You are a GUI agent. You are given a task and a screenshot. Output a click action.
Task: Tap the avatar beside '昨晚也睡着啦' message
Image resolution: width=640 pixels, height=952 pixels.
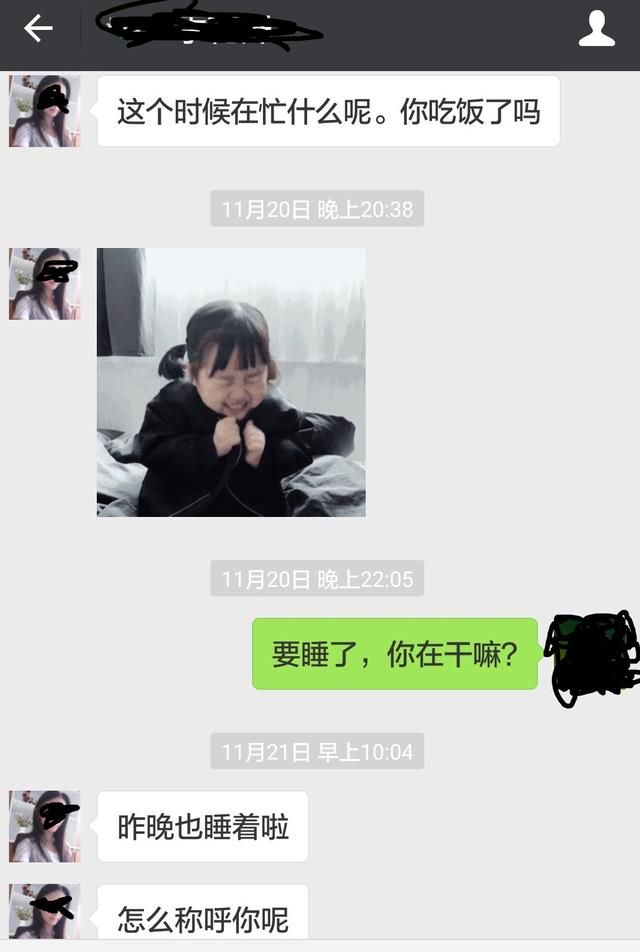tap(45, 826)
